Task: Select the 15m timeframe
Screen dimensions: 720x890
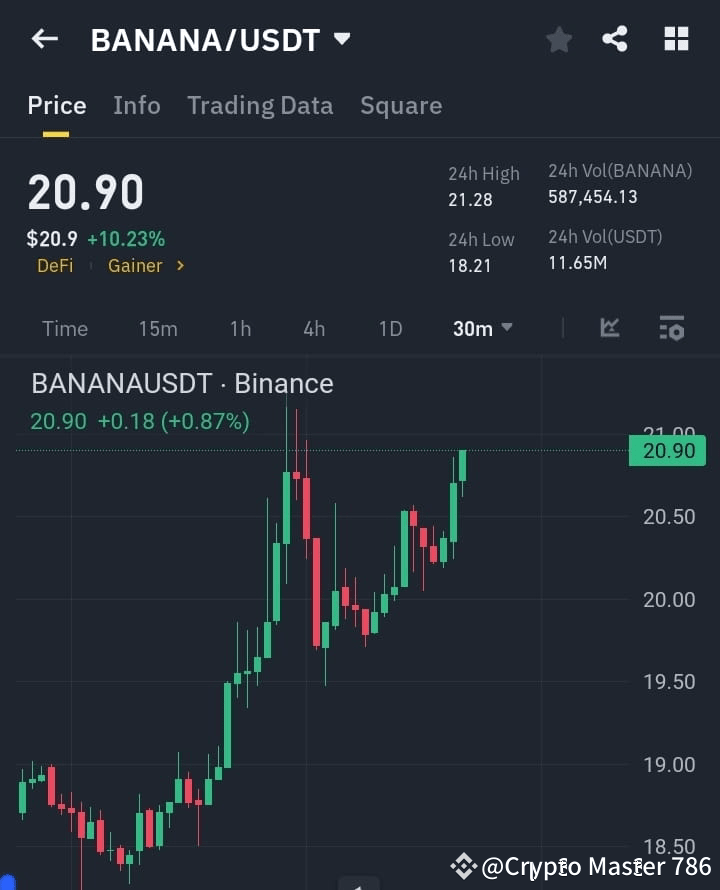Action: coord(158,328)
